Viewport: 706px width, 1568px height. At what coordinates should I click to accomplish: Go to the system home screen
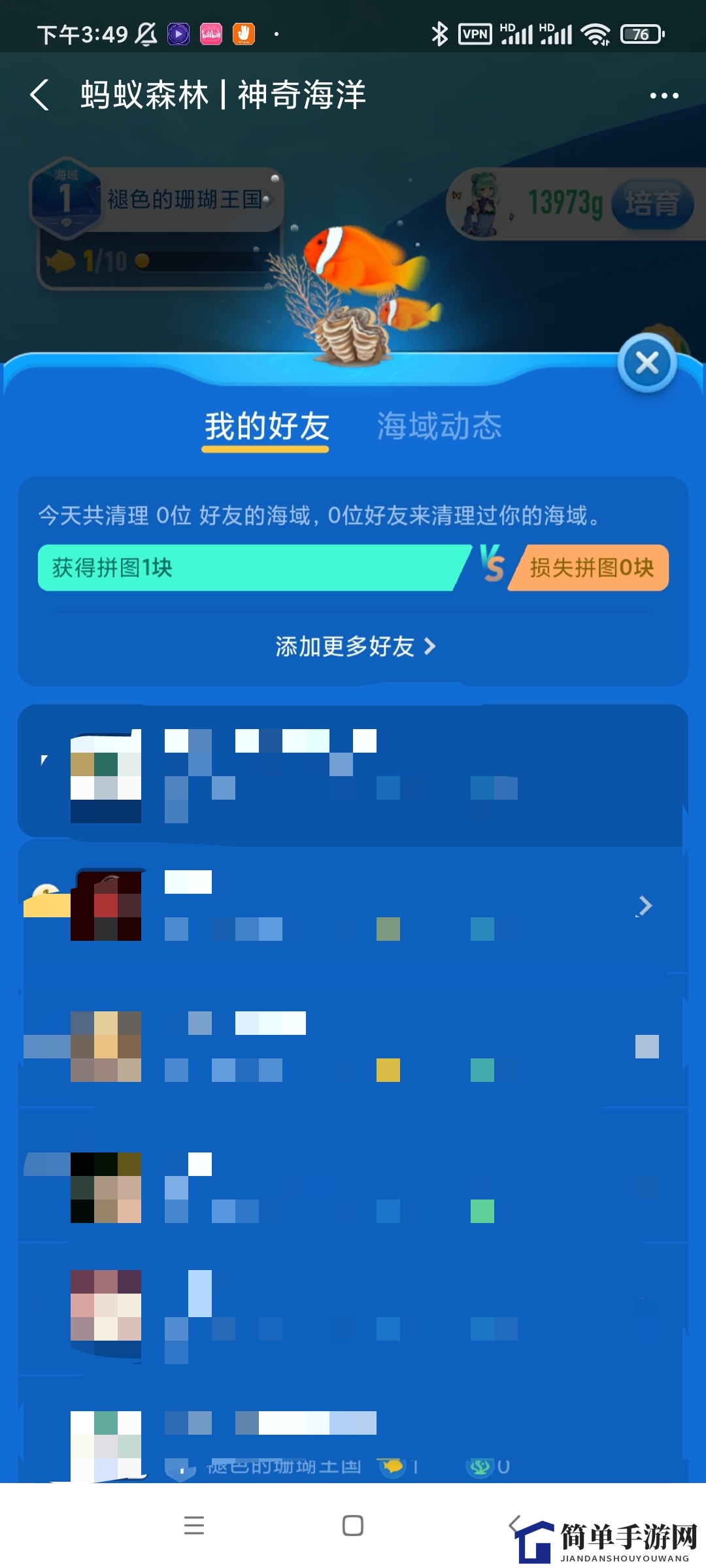tap(353, 1525)
